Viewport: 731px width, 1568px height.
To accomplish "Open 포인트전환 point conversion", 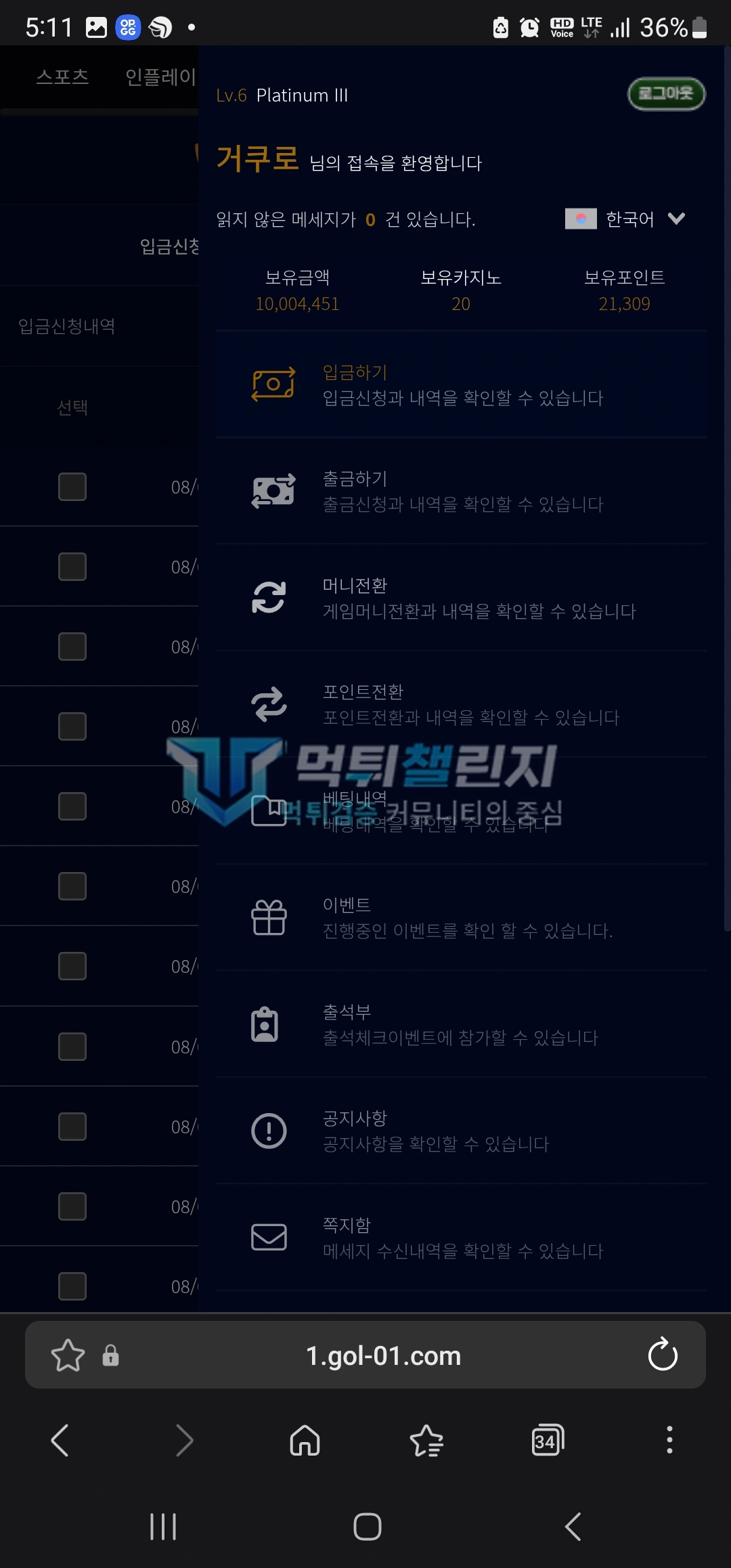I will tap(461, 704).
